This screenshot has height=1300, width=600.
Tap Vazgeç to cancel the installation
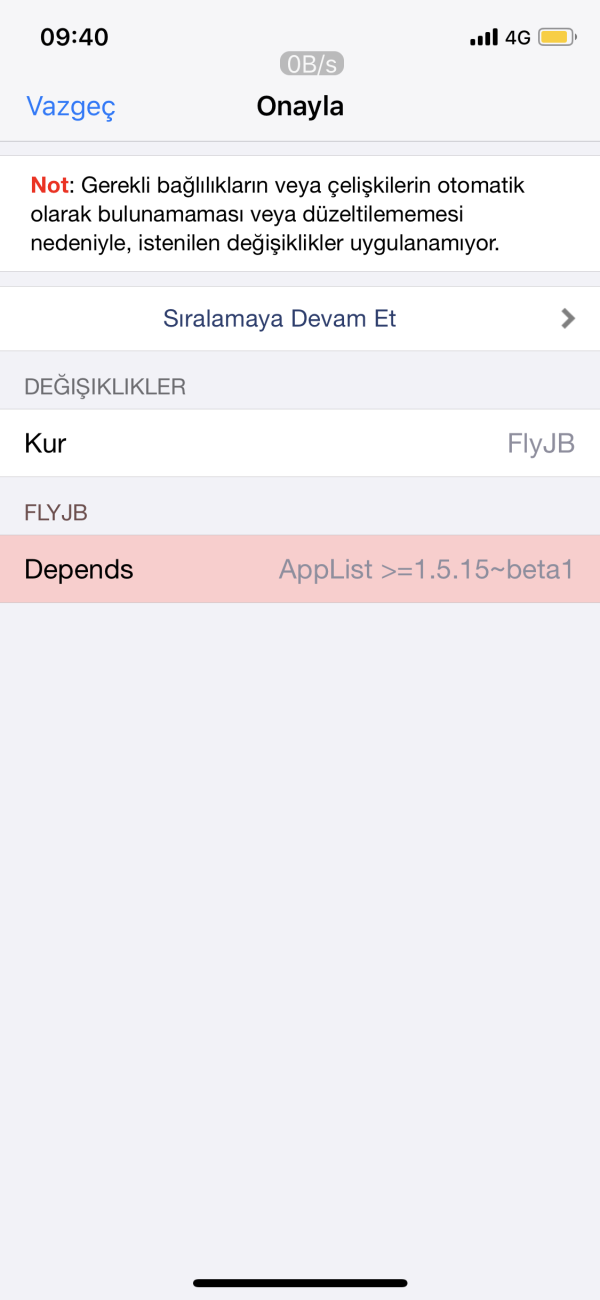click(71, 107)
